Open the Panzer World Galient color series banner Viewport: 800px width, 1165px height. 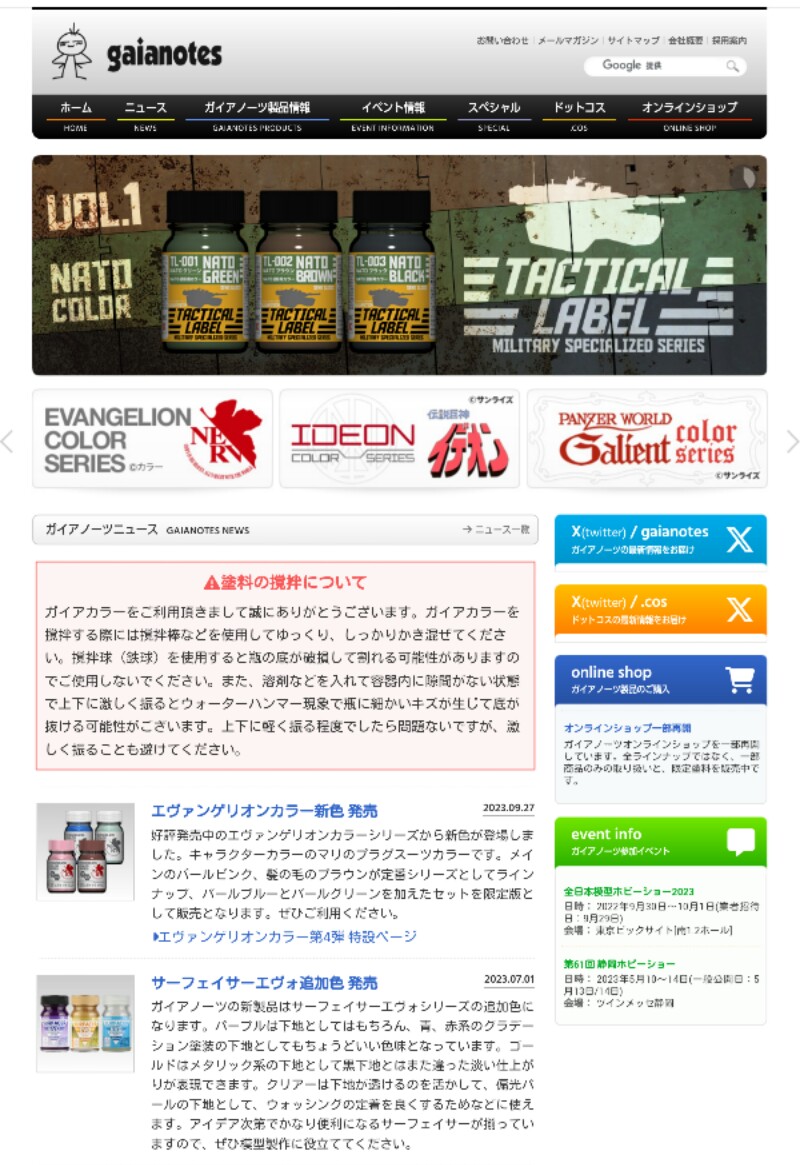[x=647, y=439]
